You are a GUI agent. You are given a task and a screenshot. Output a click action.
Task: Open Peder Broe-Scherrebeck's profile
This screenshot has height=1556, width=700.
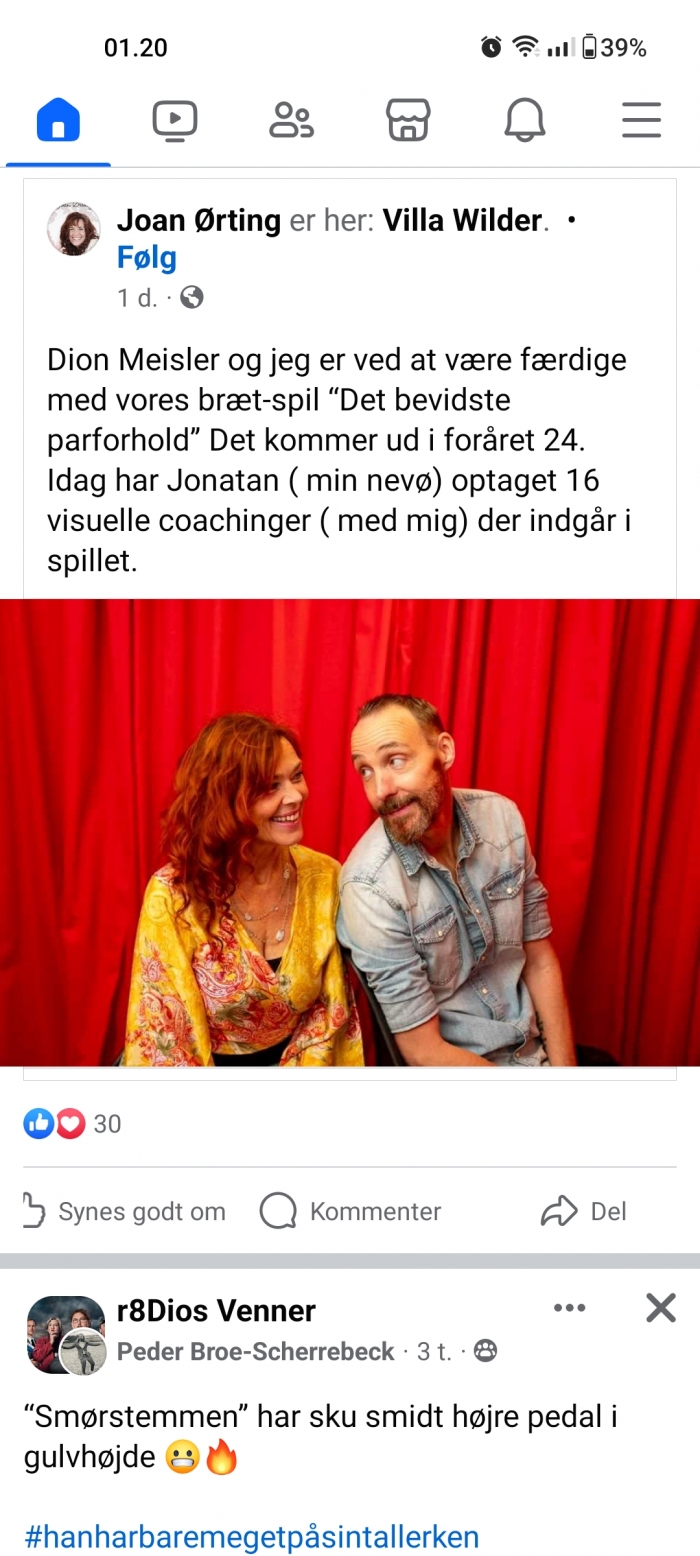tap(255, 1352)
